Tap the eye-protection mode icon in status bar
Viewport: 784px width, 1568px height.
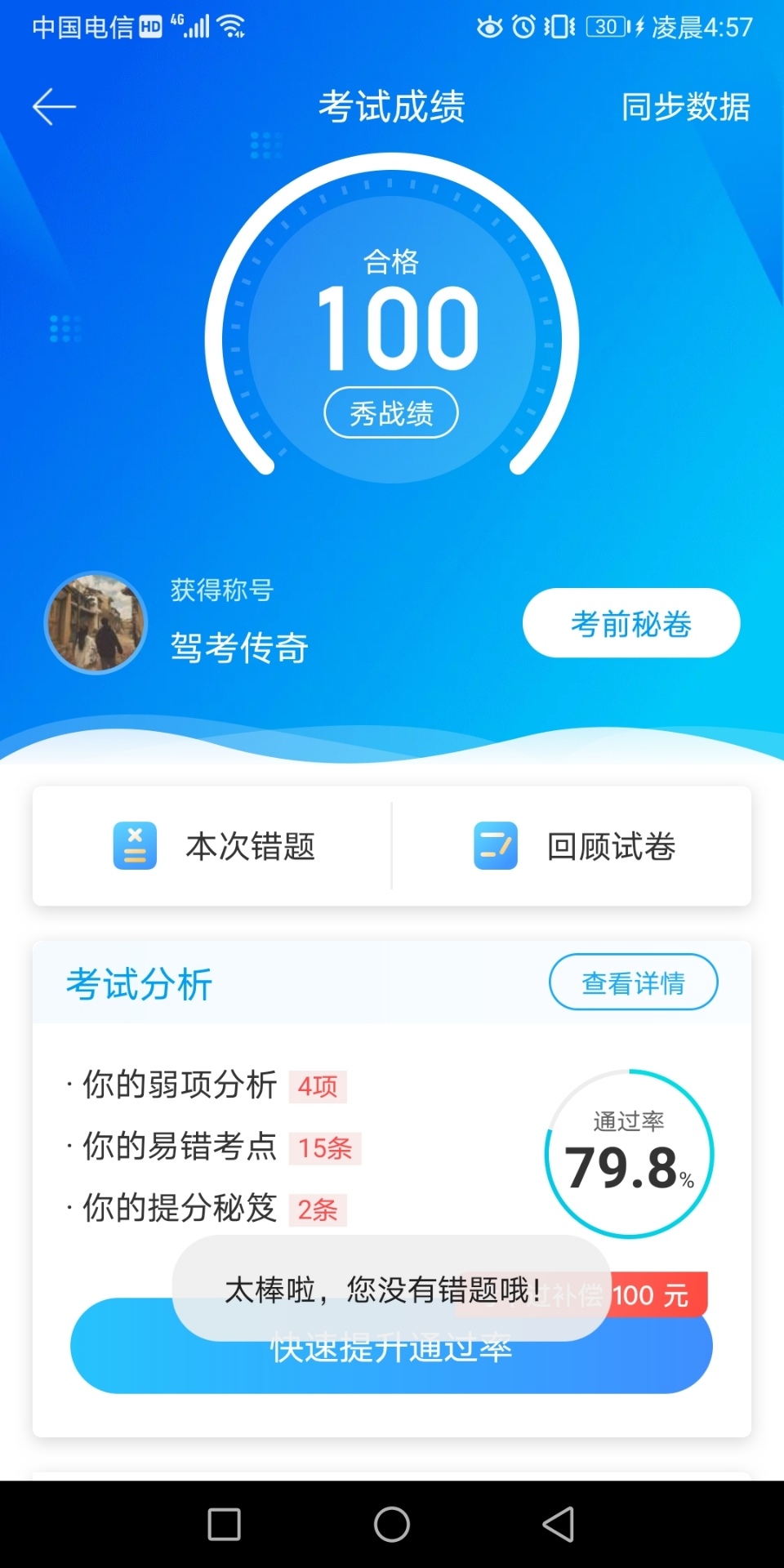[x=488, y=27]
